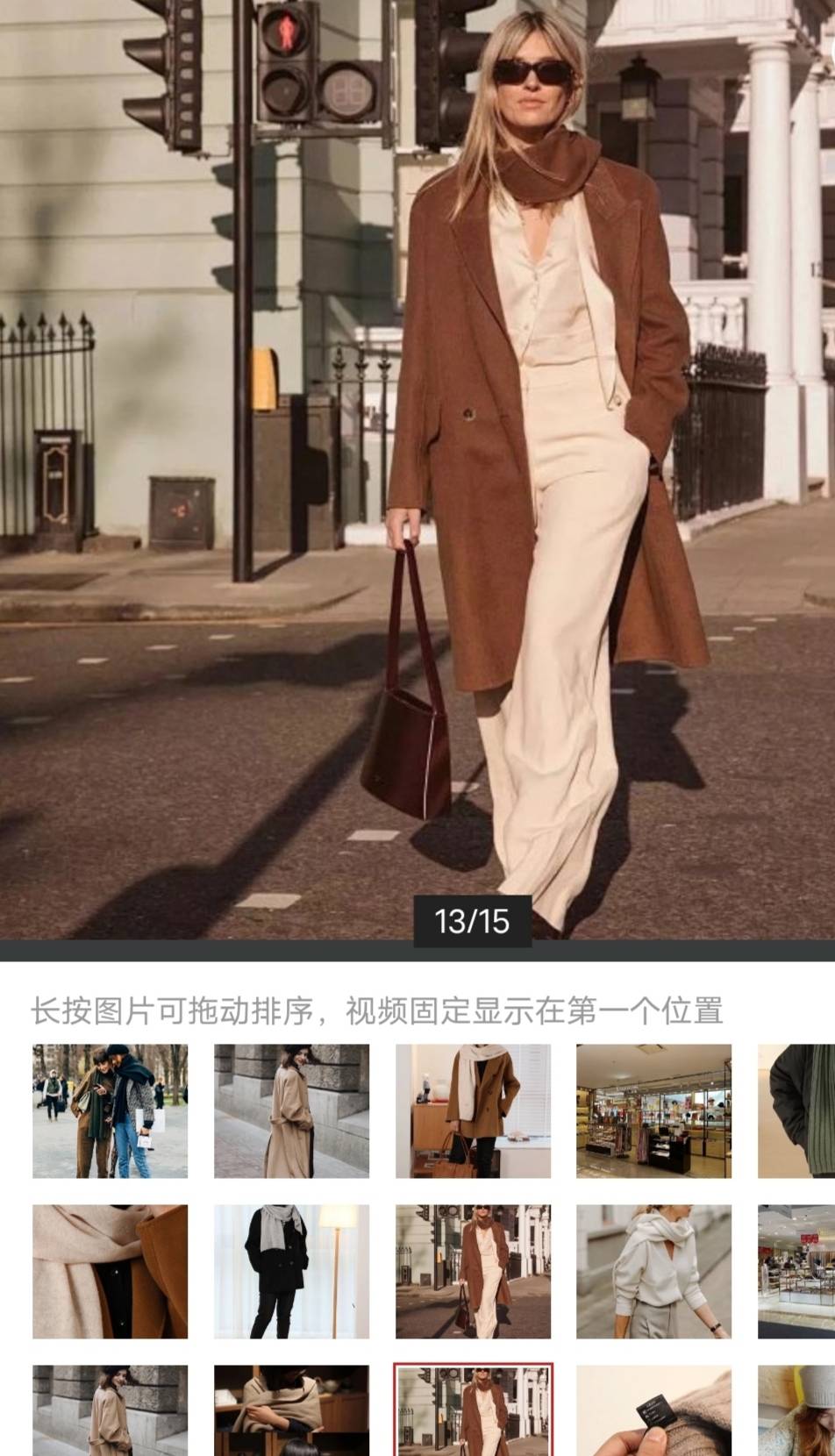The image size is (835, 1456).
Task: Choose the green jacket thumbnail
Action: click(798, 1110)
